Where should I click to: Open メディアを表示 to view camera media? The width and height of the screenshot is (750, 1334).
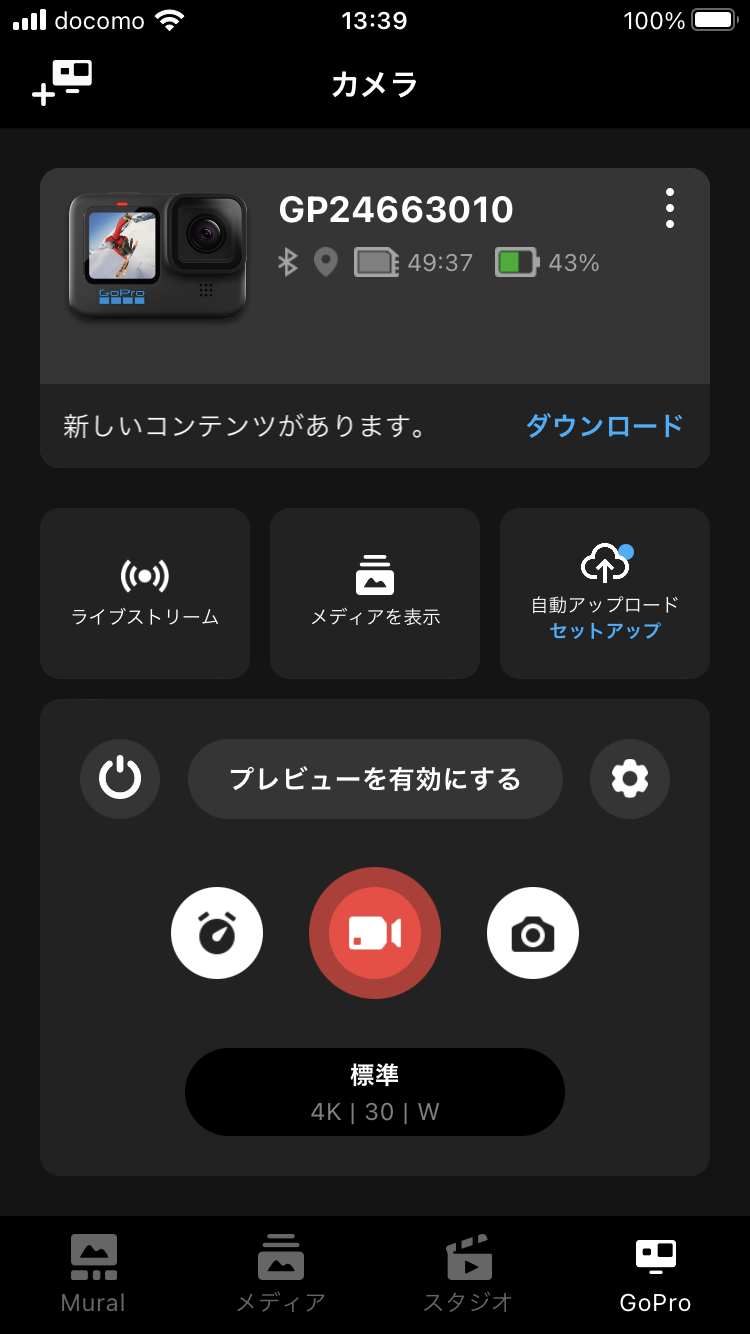click(375, 593)
